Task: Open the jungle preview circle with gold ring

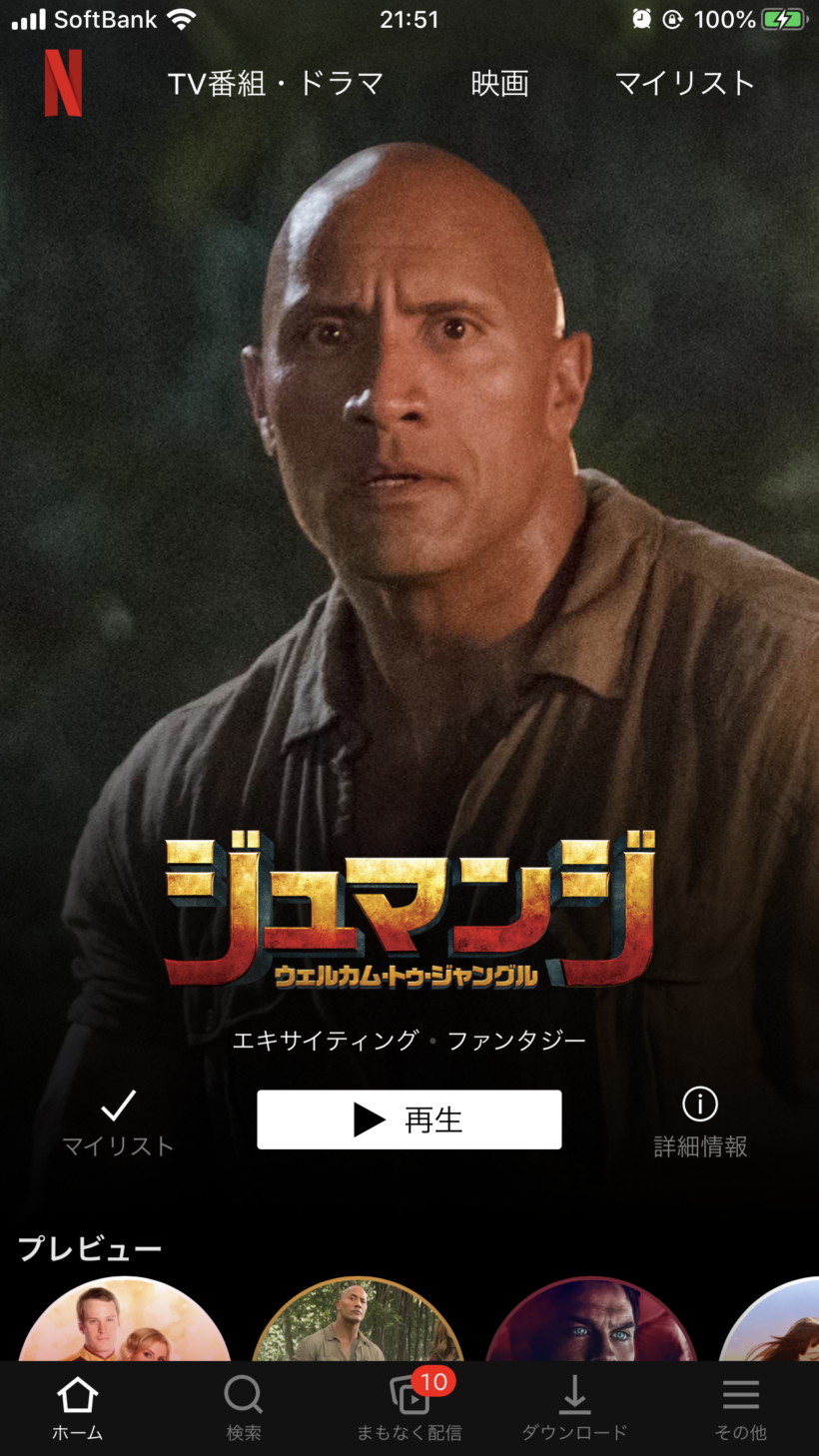Action: tap(358, 1323)
